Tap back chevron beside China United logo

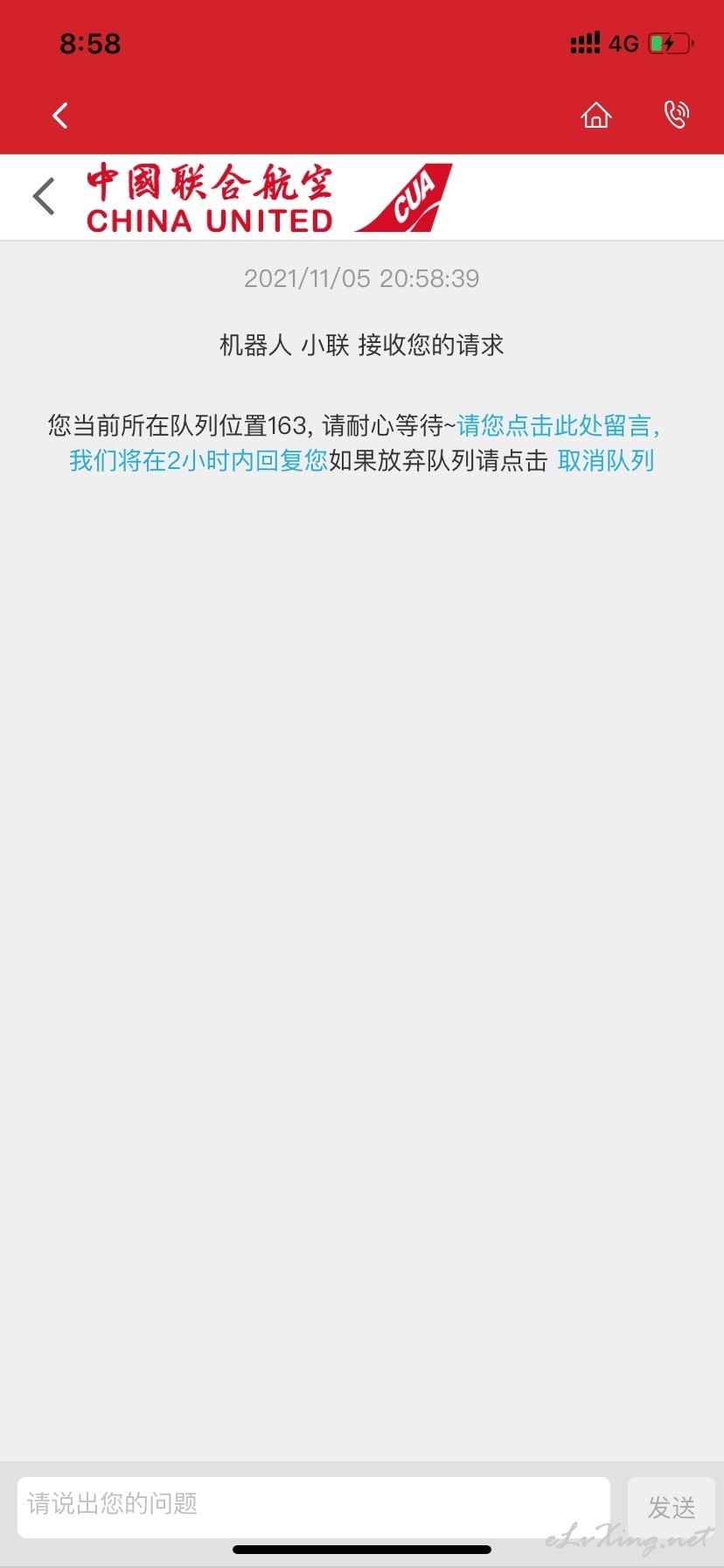[44, 196]
